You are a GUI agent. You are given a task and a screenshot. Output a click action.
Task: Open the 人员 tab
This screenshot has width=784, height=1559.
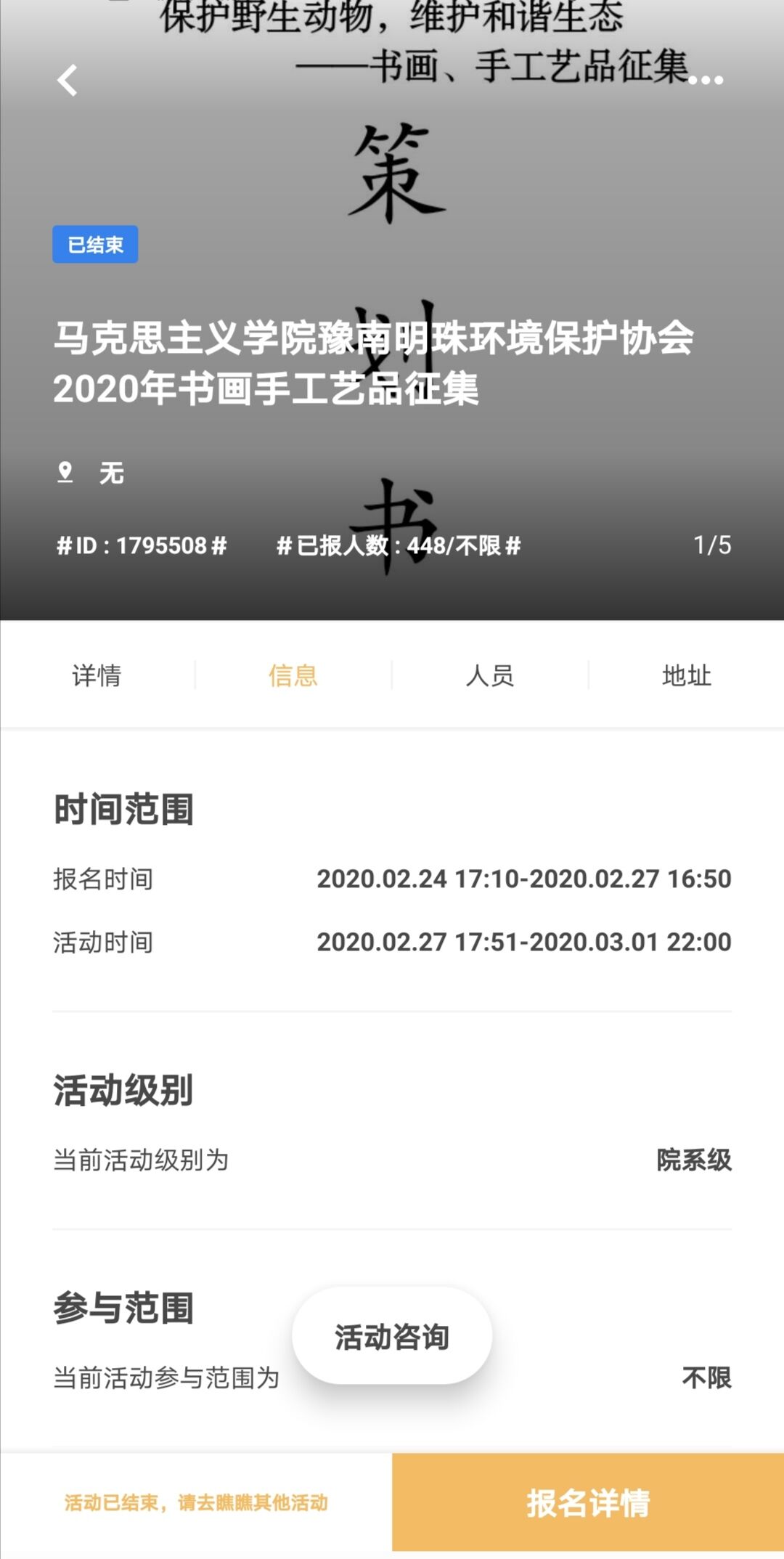(490, 675)
